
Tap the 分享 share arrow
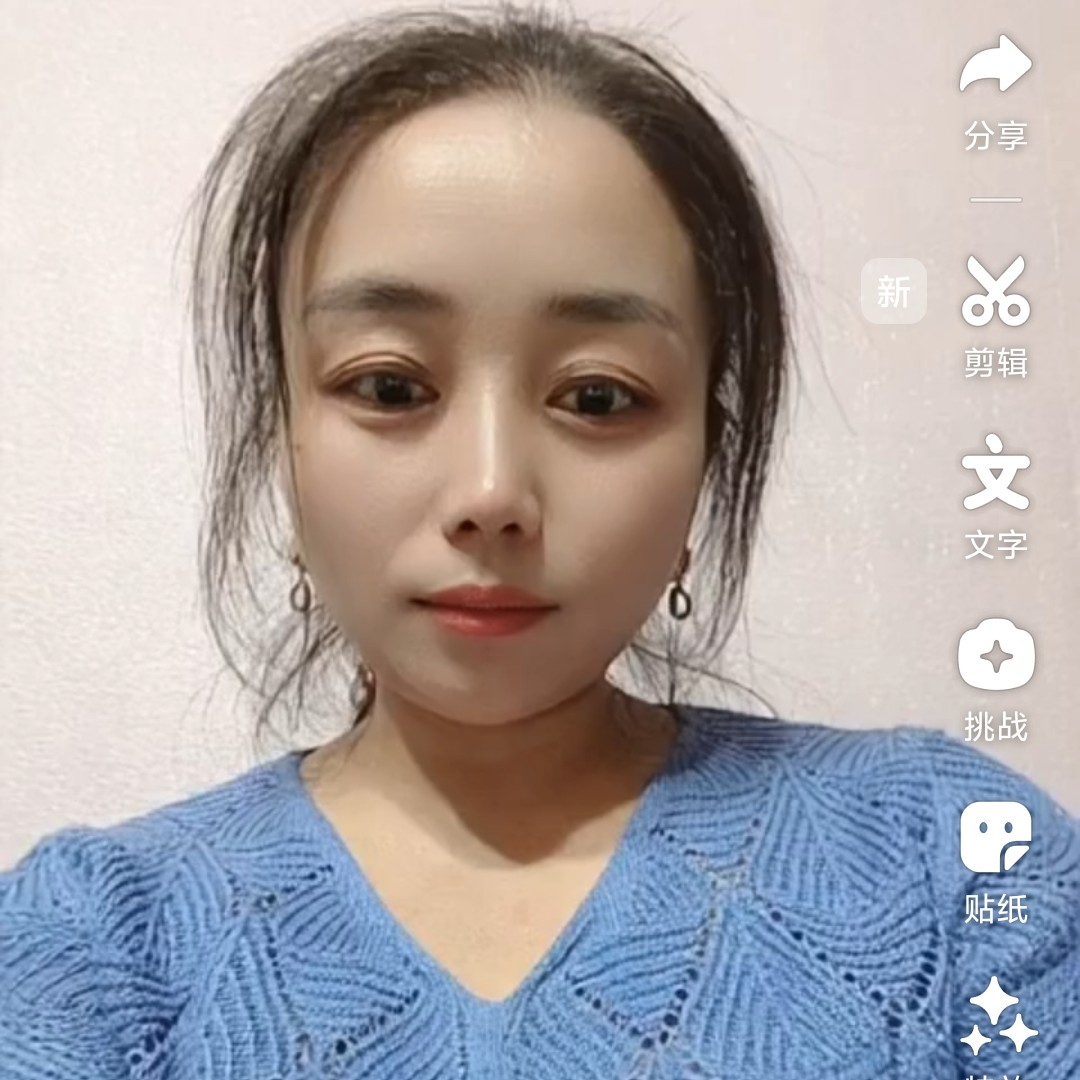tap(996, 66)
